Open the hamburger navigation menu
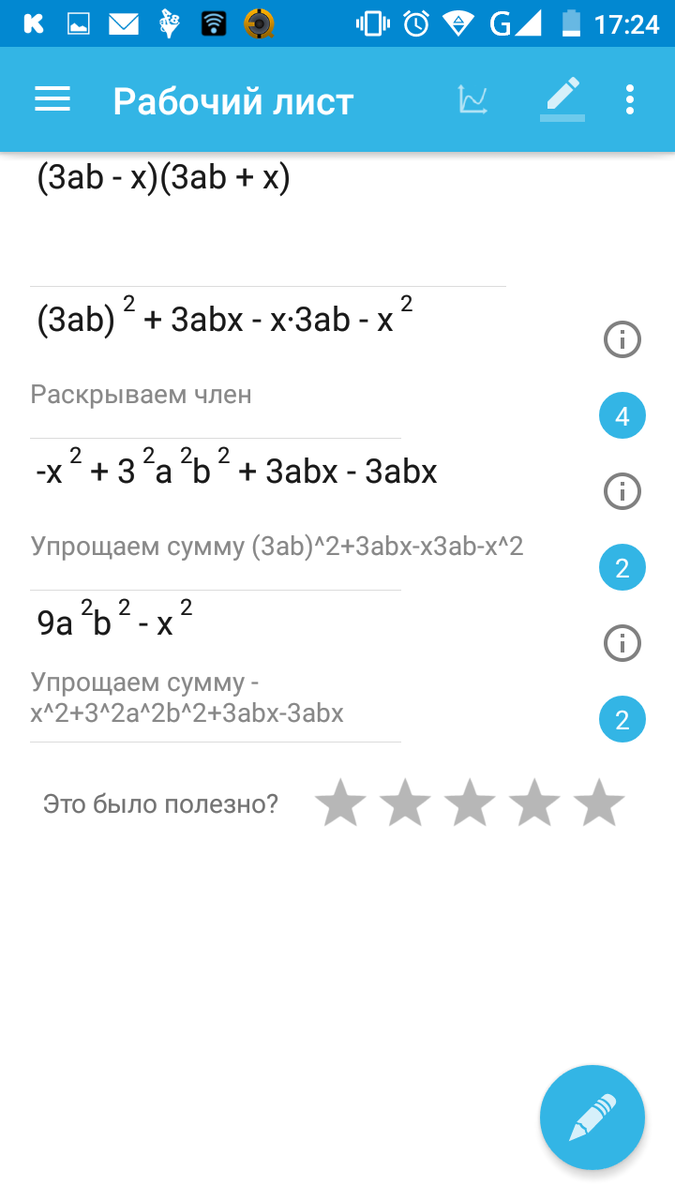Viewport: 675px width, 1200px height. (52, 99)
